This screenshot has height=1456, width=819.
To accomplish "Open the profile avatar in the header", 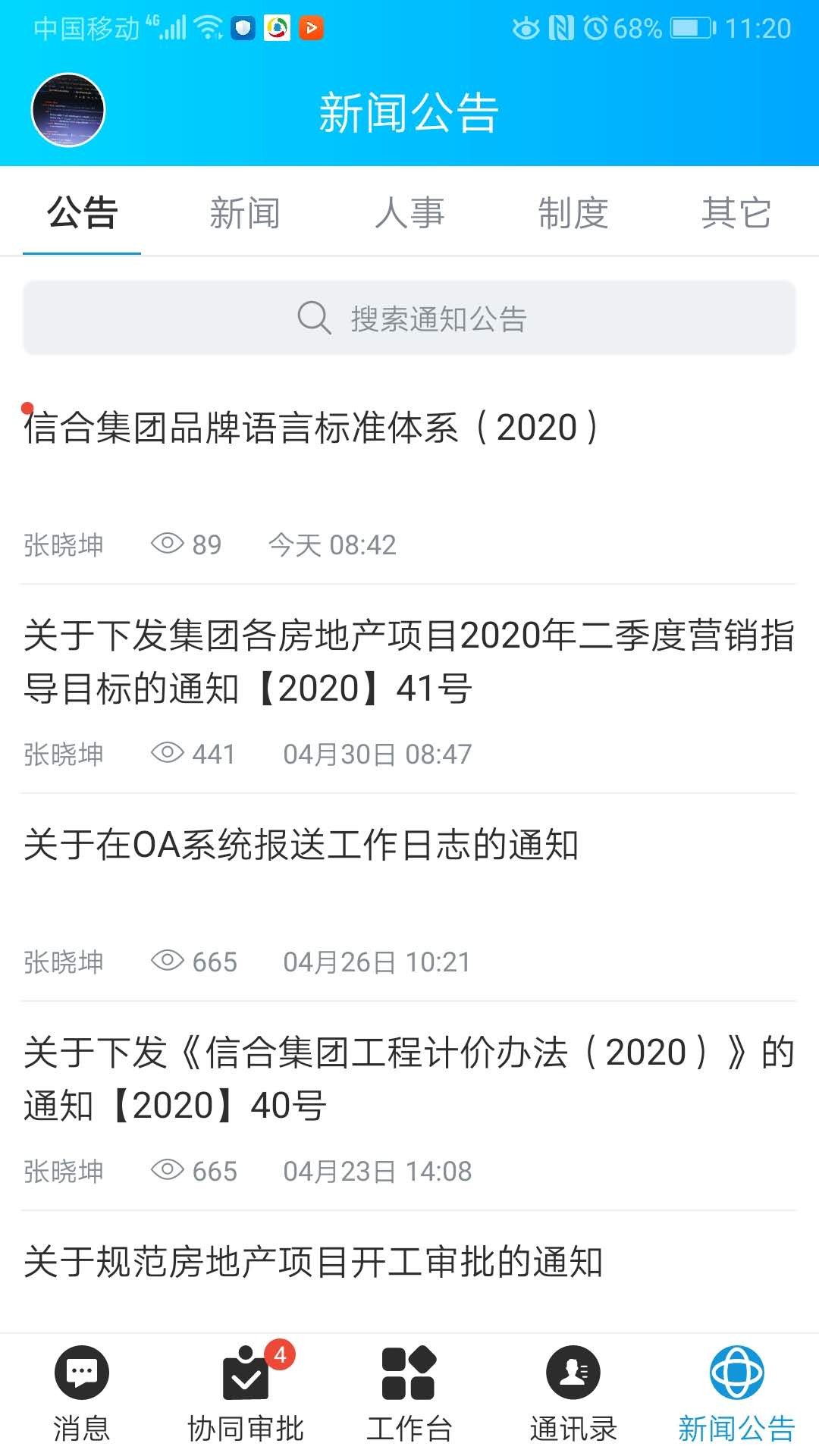I will coord(68,110).
